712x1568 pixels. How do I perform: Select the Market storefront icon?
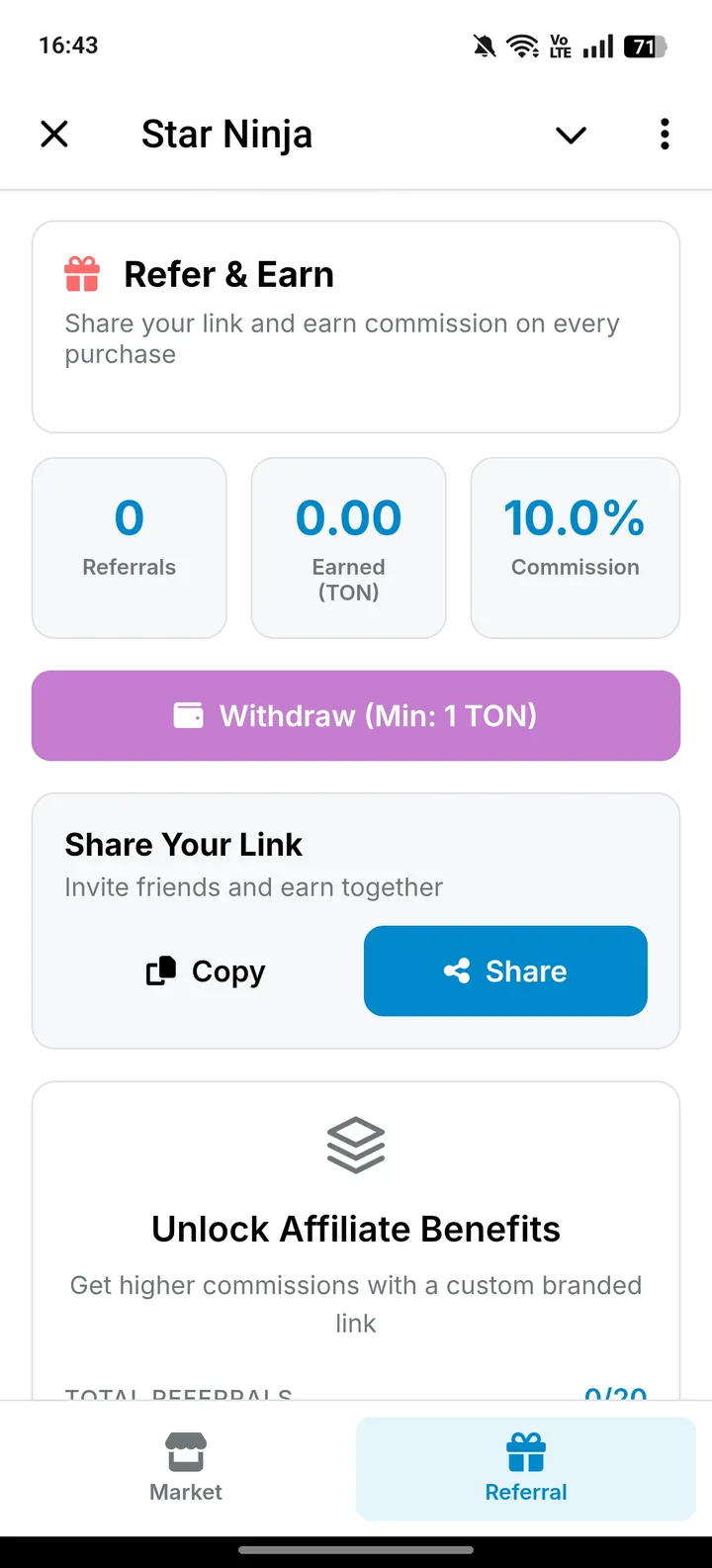tap(185, 1449)
